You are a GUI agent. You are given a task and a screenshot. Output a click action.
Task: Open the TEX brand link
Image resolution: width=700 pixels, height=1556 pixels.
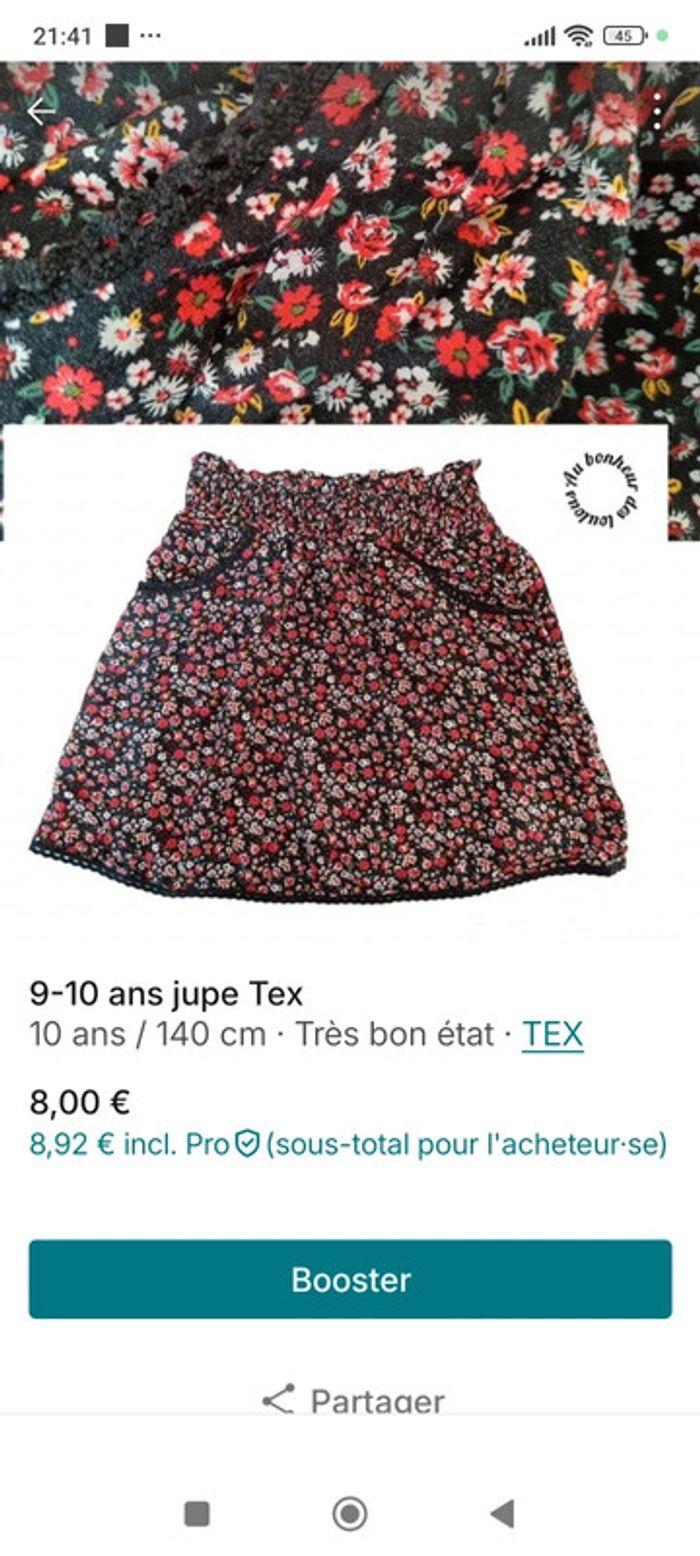(x=552, y=1034)
